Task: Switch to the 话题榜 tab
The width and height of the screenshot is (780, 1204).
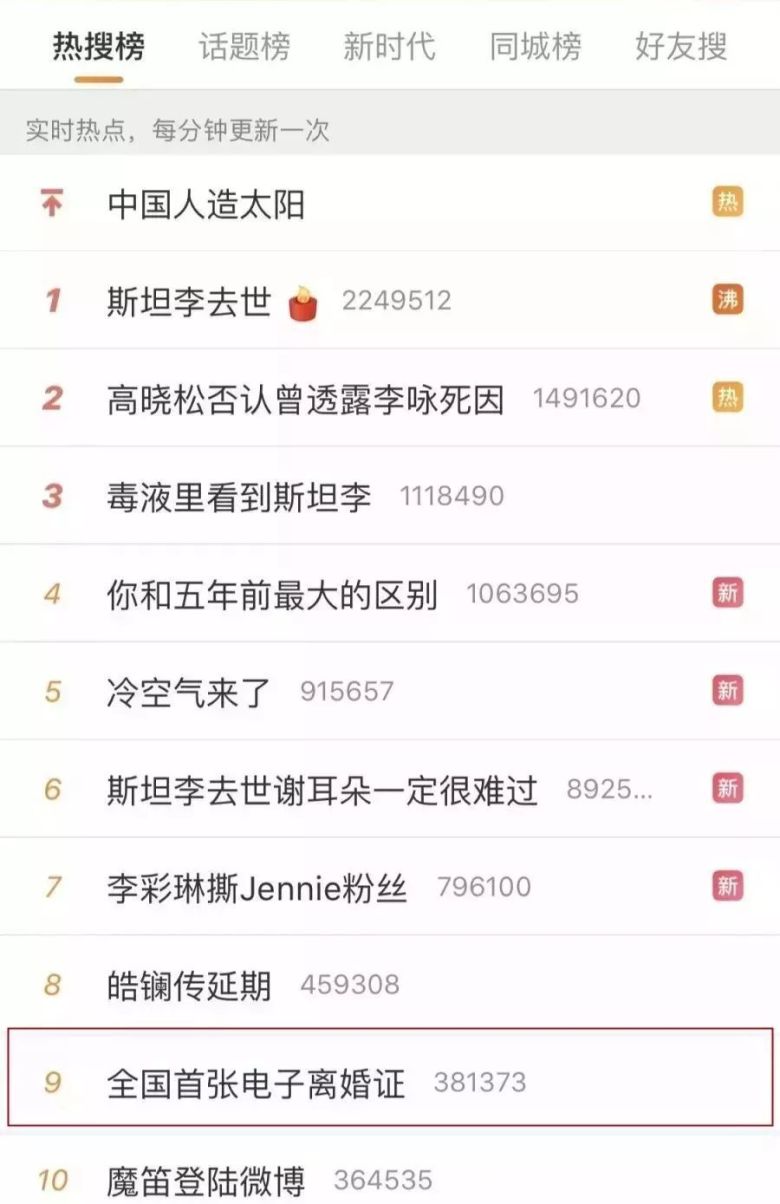Action: pos(245,47)
